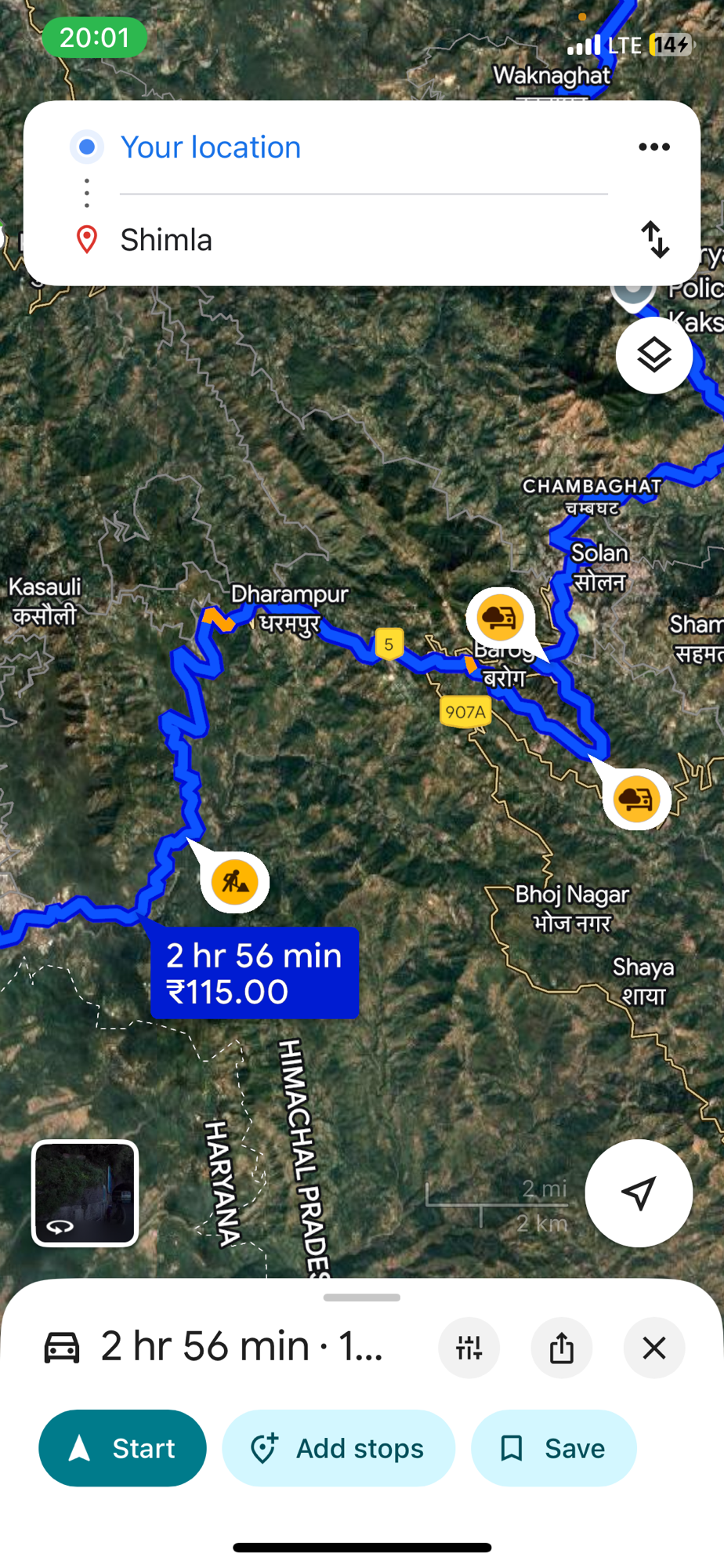Image resolution: width=724 pixels, height=1568 pixels.
Task: Open the three-dot overflow menu
Action: click(x=653, y=147)
